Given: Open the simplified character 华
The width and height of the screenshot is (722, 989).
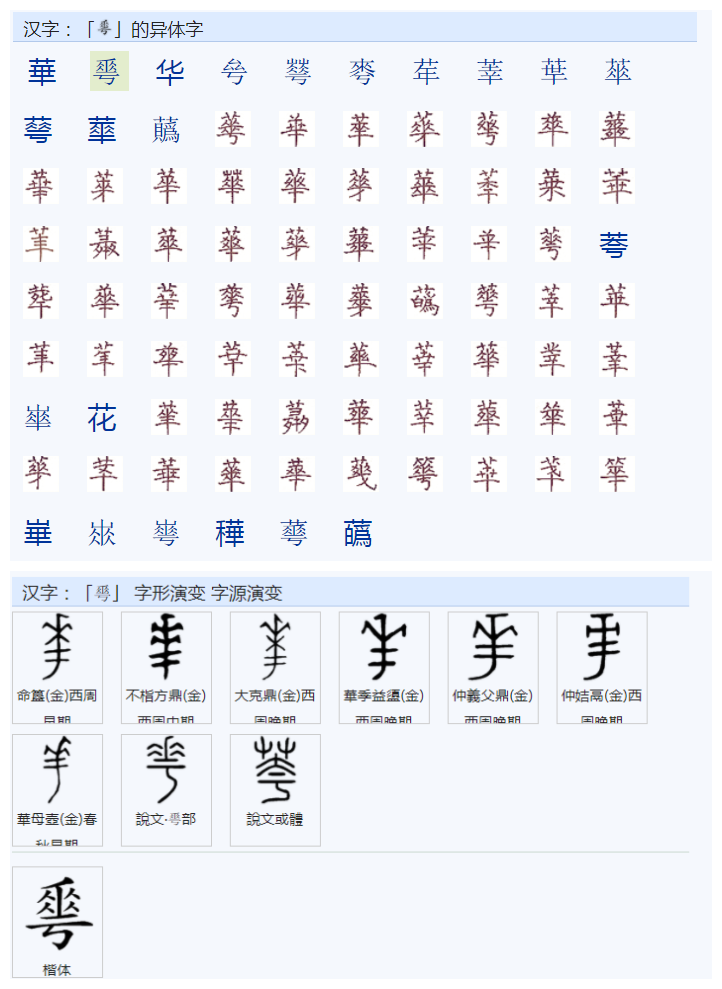Looking at the screenshot, I should [170, 72].
